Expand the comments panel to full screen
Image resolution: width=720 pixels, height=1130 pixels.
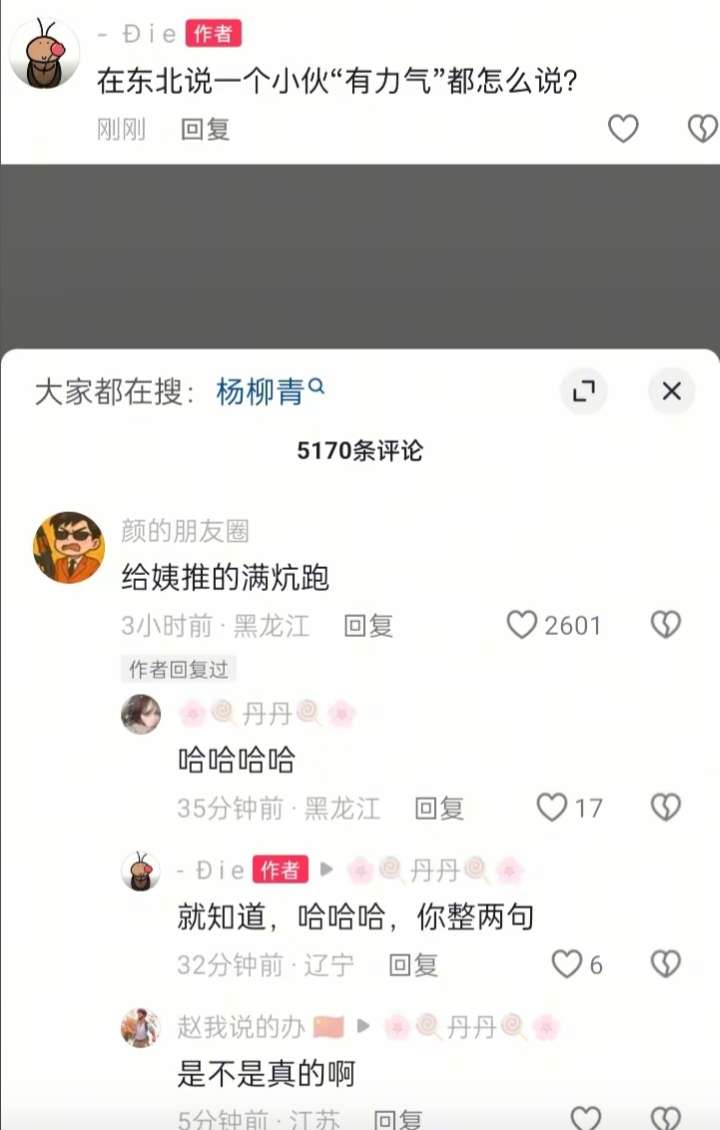pos(583,391)
